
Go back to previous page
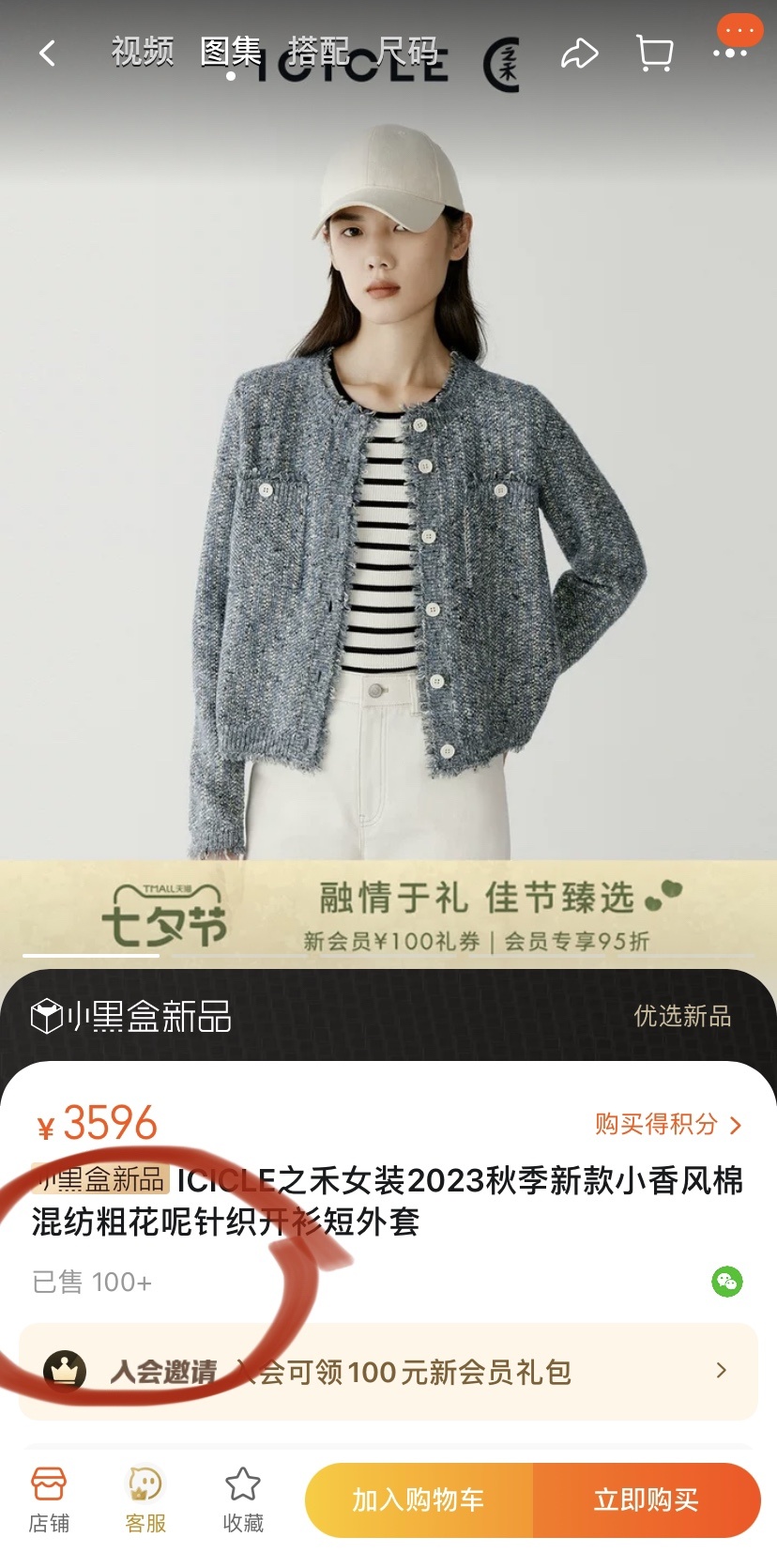(x=47, y=54)
